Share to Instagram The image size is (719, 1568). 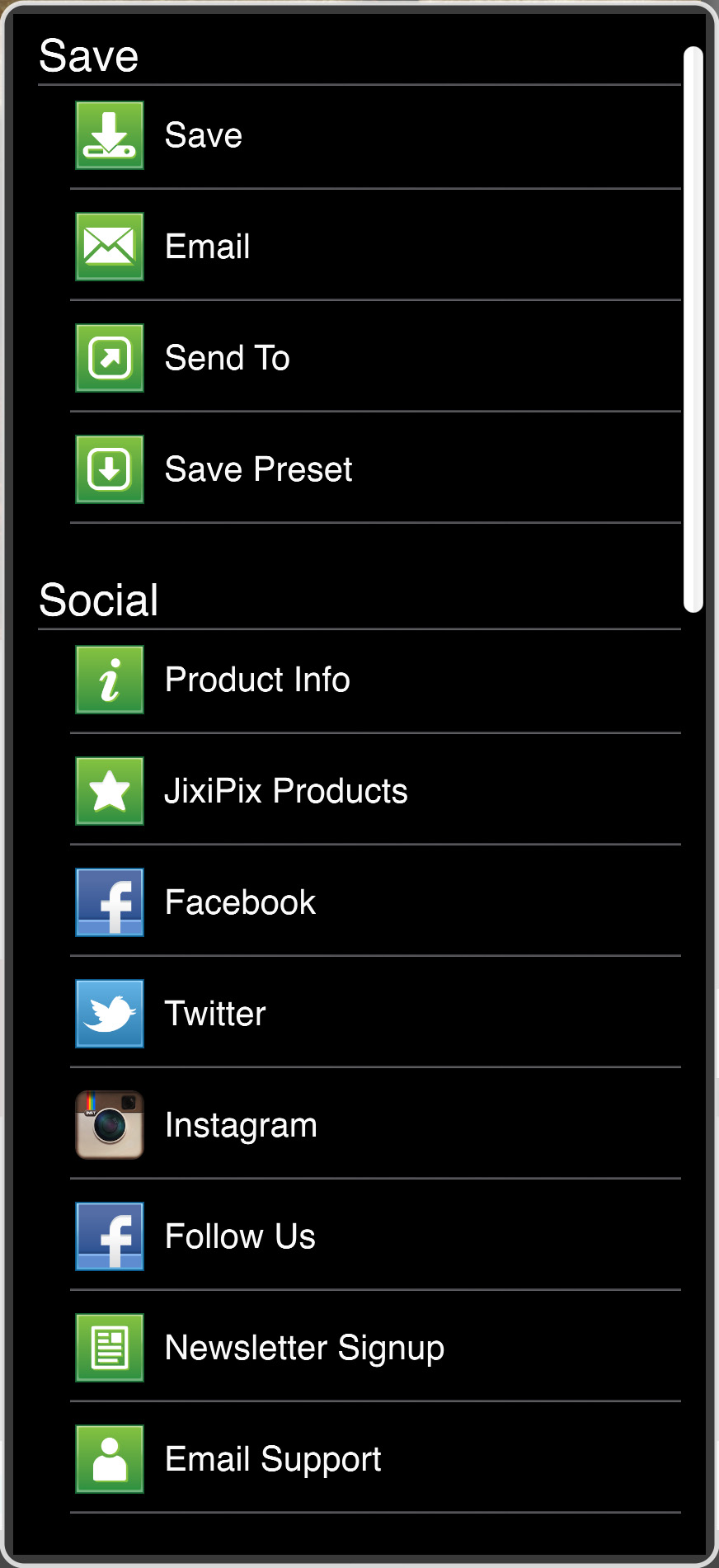(241, 1125)
